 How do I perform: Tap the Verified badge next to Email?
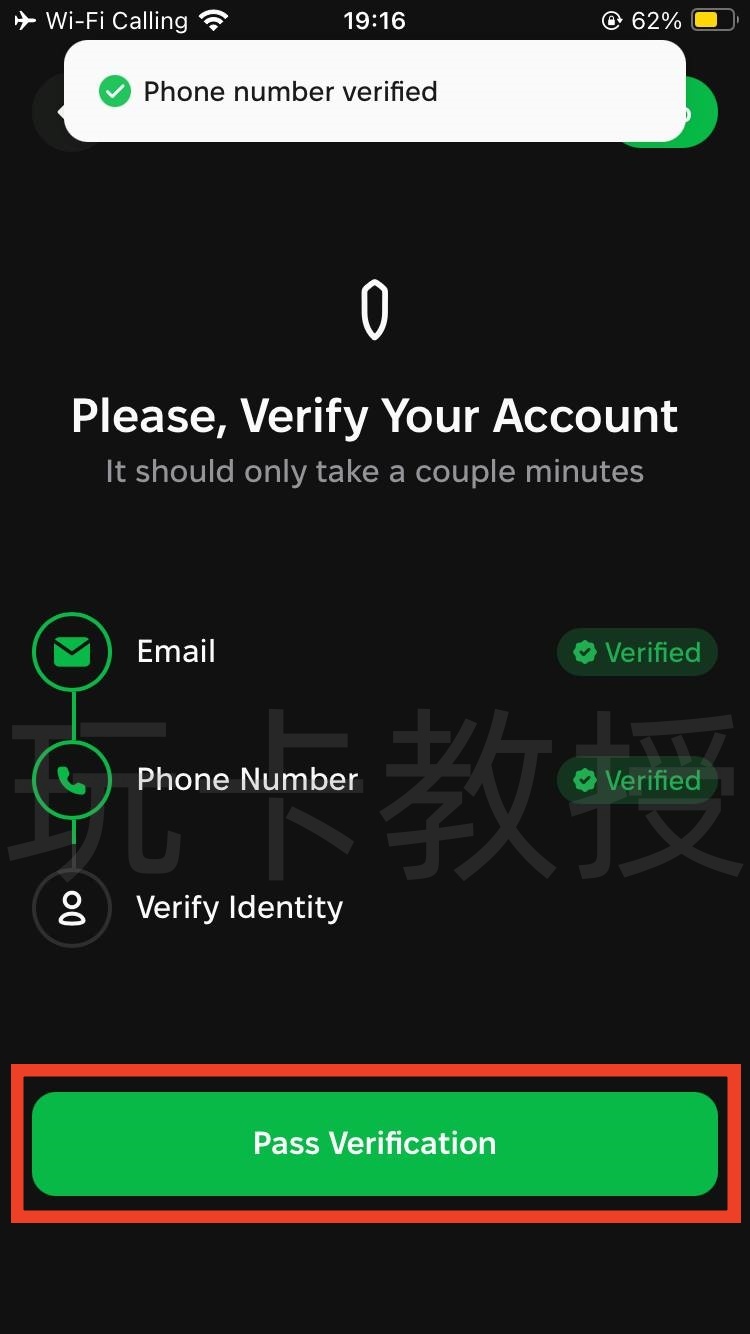click(636, 652)
